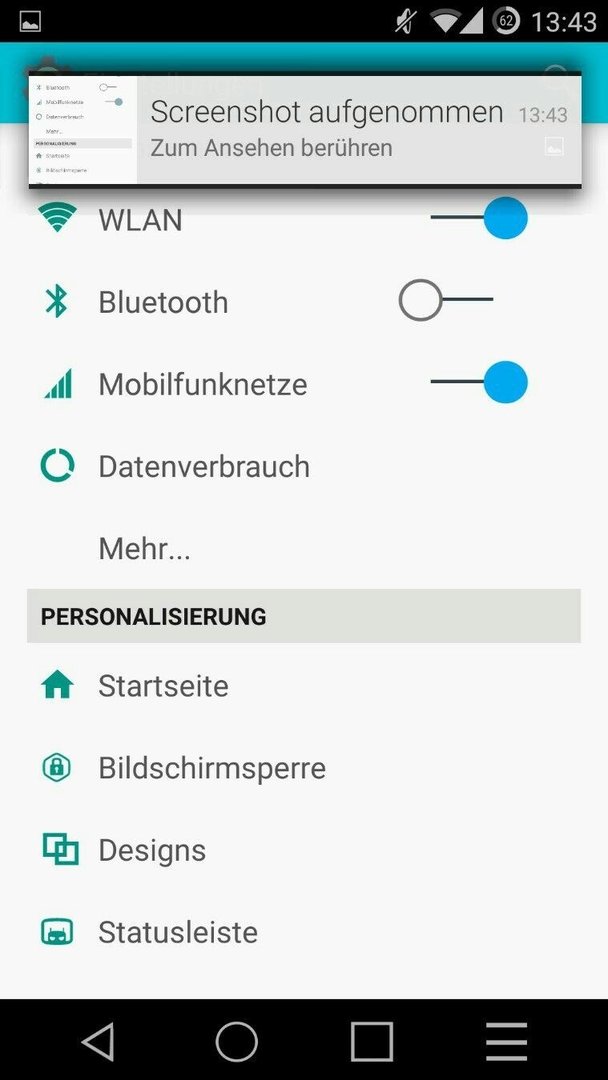The image size is (608, 1080).
Task: Open WLAN settings row
Action: [304, 220]
